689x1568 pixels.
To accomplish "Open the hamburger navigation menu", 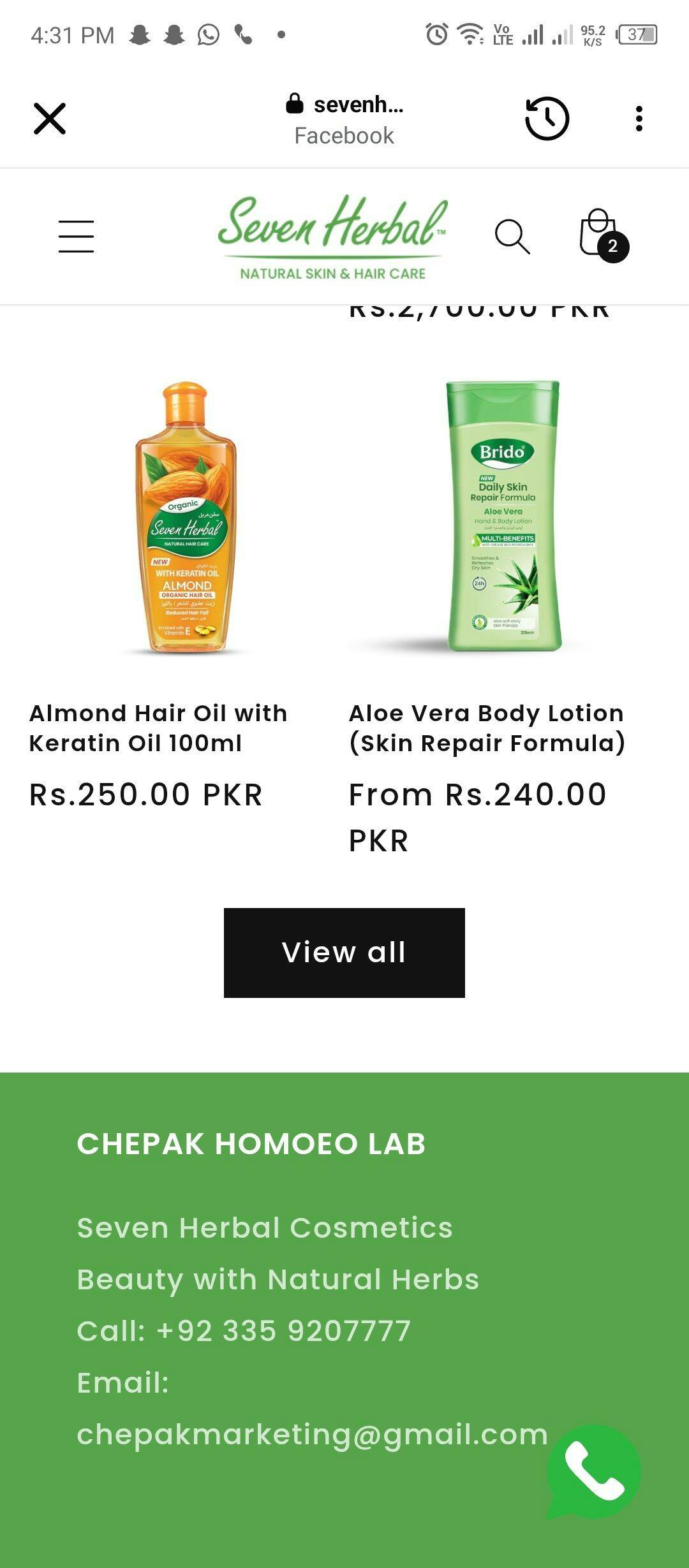I will [x=76, y=237].
